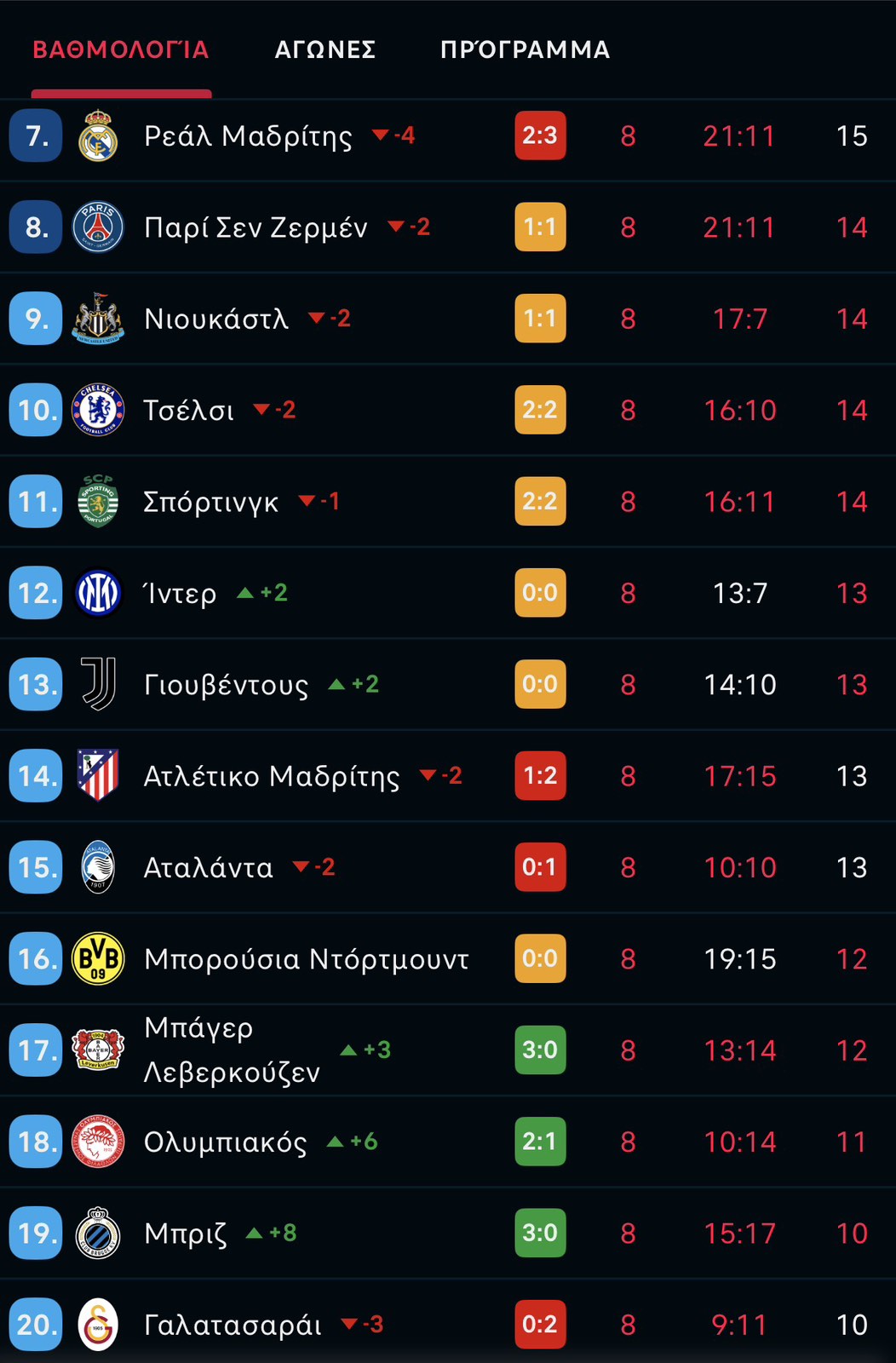
Task: Open the Γαλατασαράι team row
Action: coord(233,1325)
